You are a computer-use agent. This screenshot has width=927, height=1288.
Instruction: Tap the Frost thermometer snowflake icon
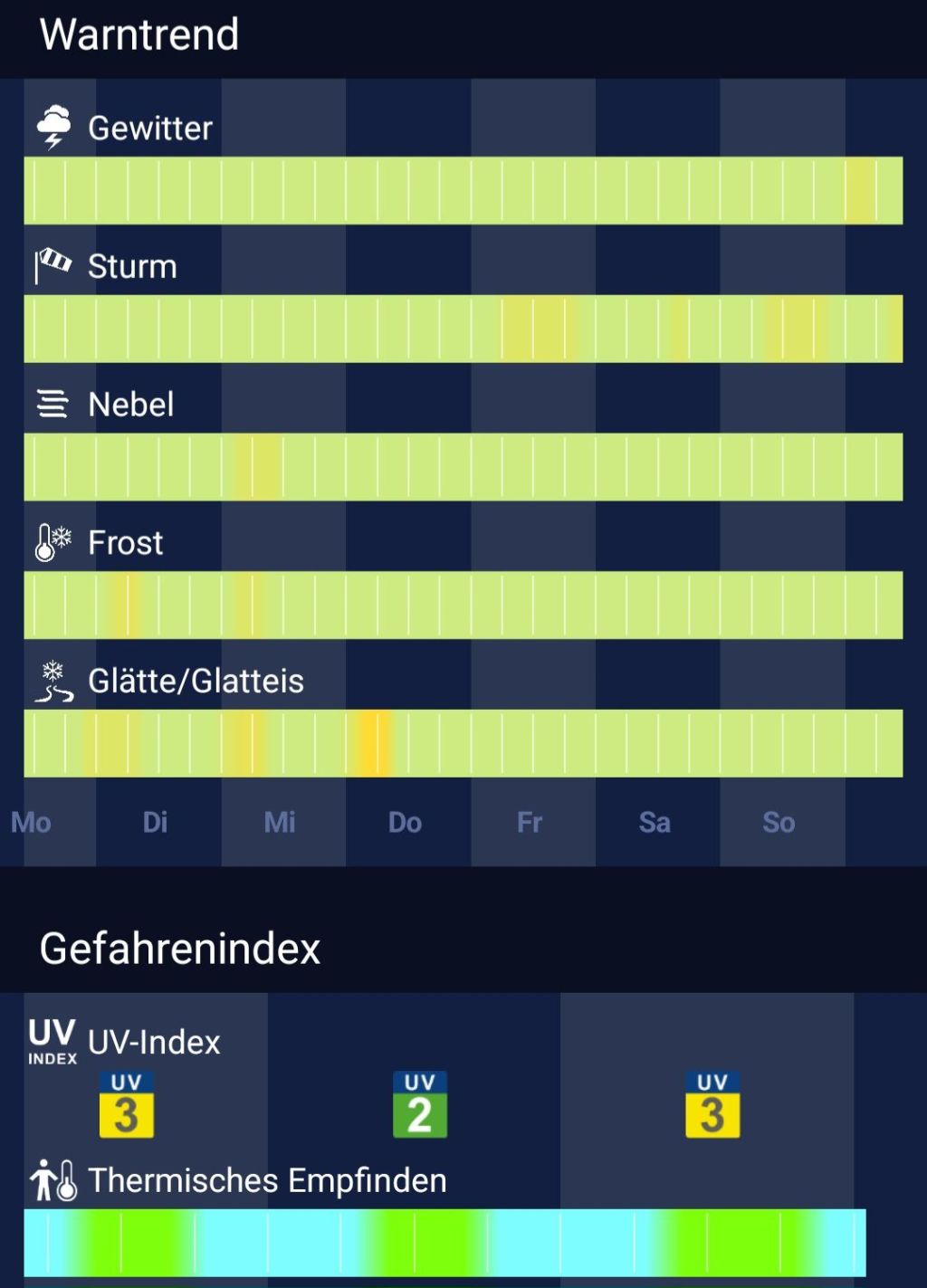52,541
